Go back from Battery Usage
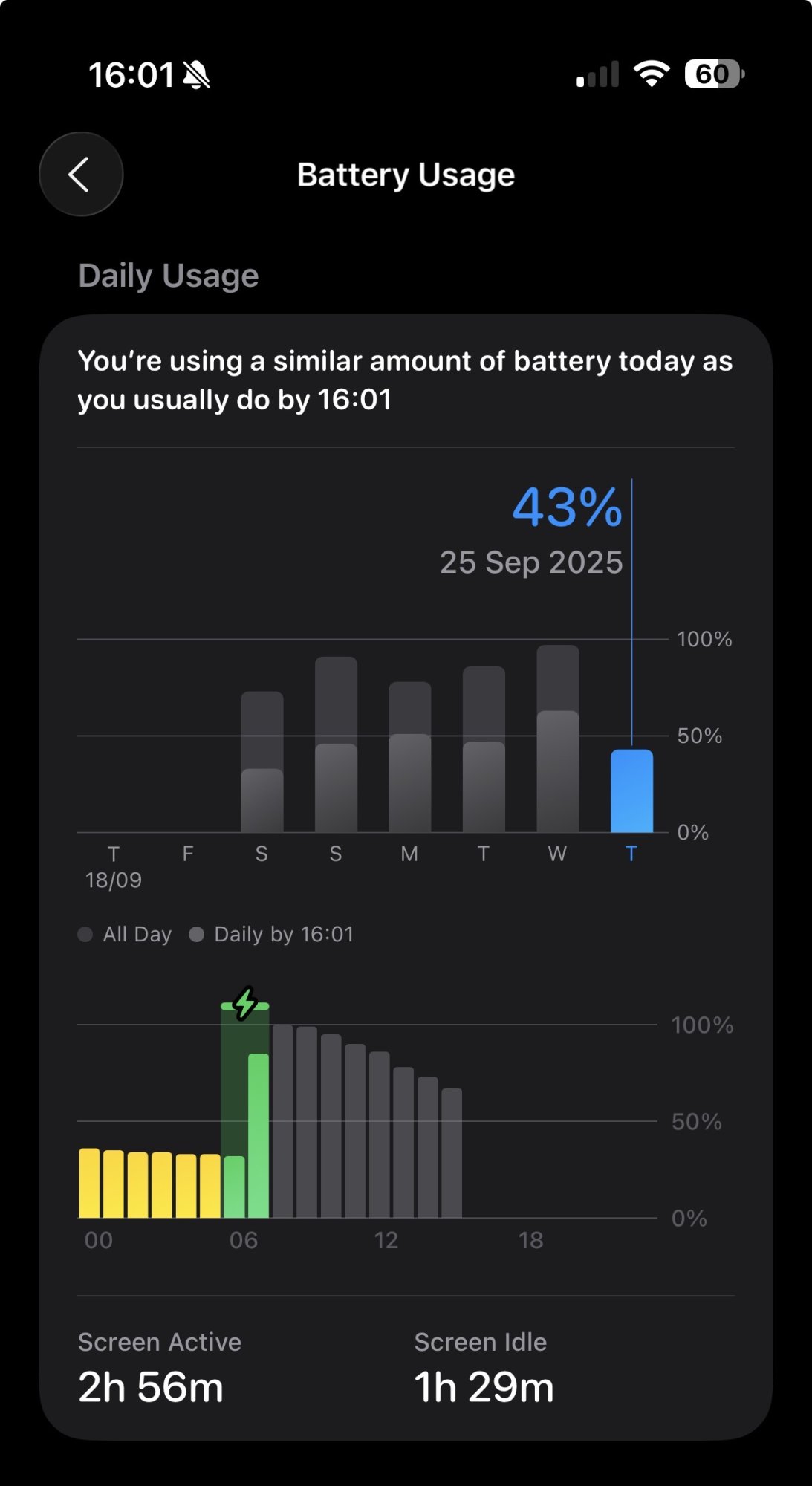Viewport: 812px width, 1486px height. point(81,175)
